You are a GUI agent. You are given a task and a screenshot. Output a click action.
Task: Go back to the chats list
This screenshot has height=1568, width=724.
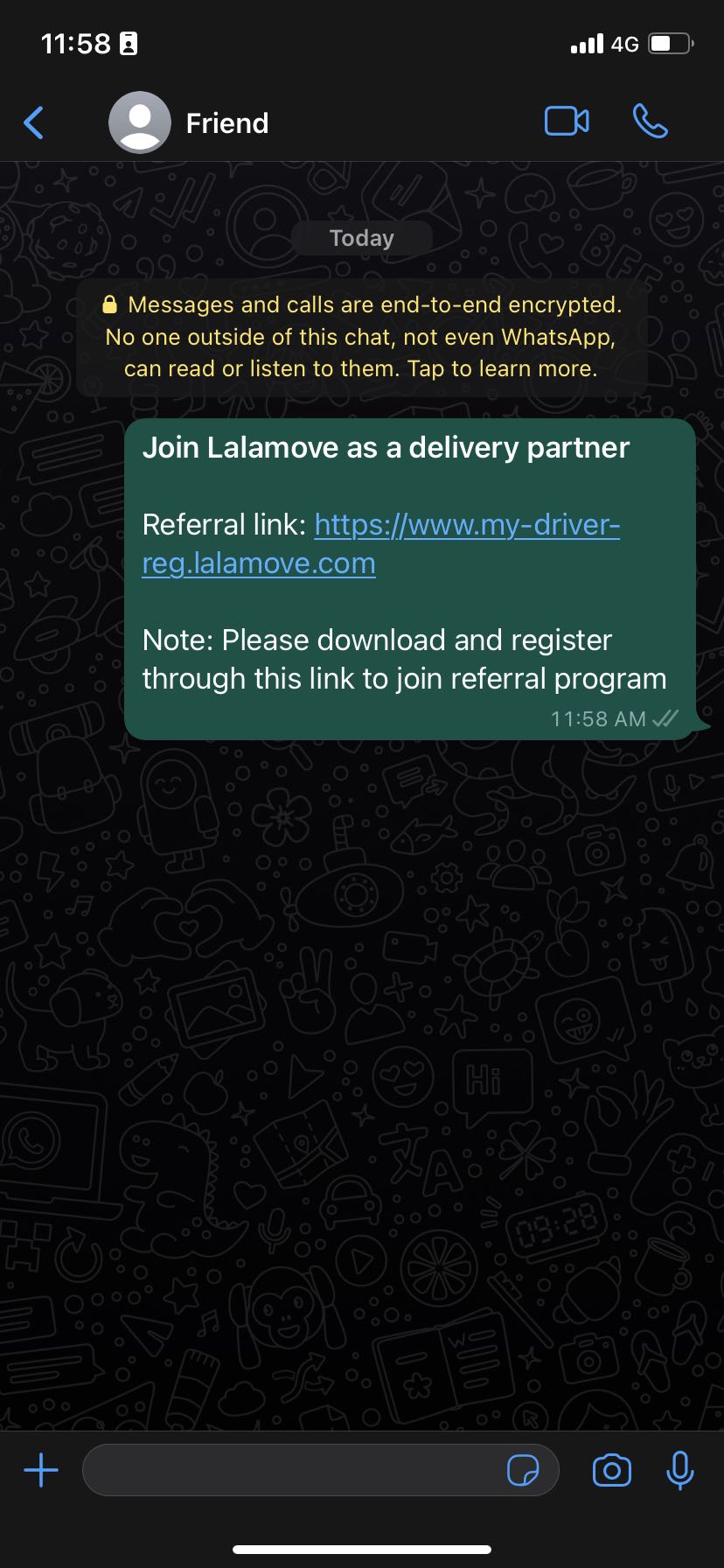point(34,122)
